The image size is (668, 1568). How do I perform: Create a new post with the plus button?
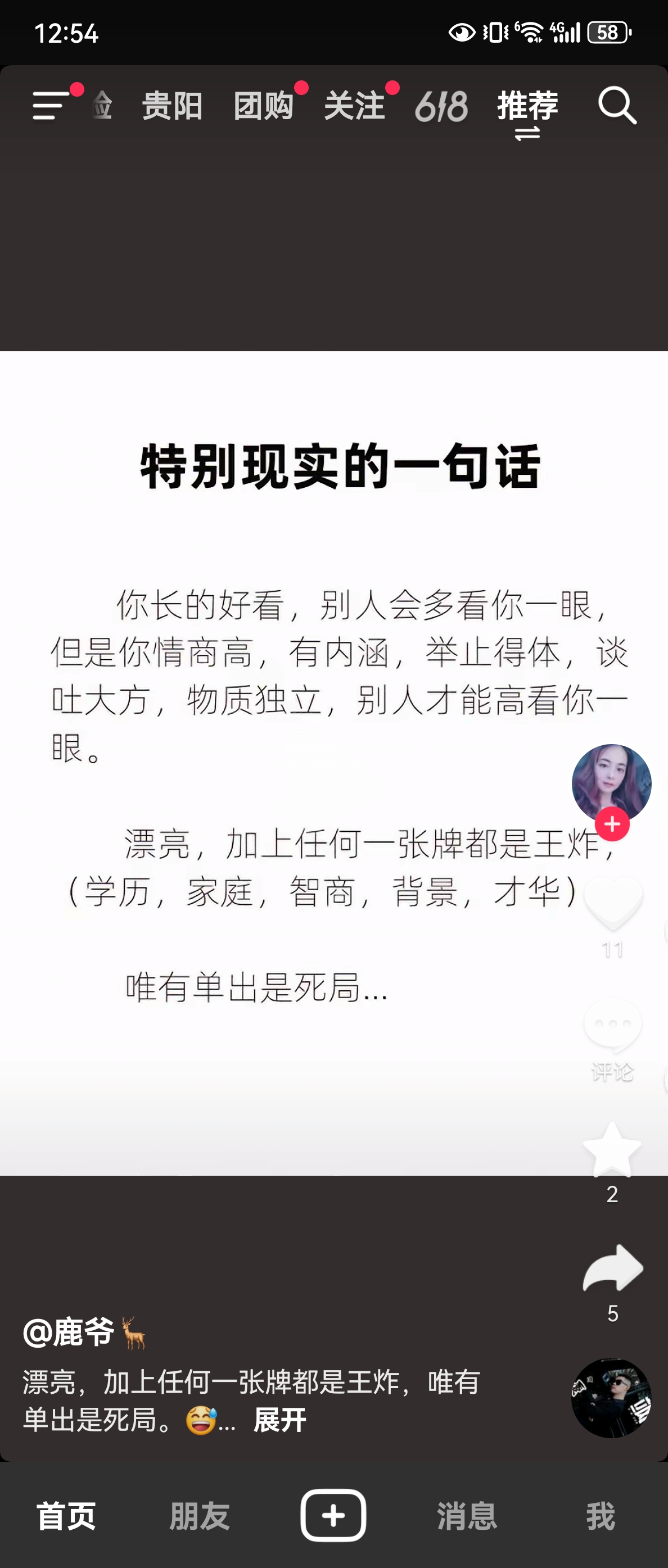[333, 1515]
